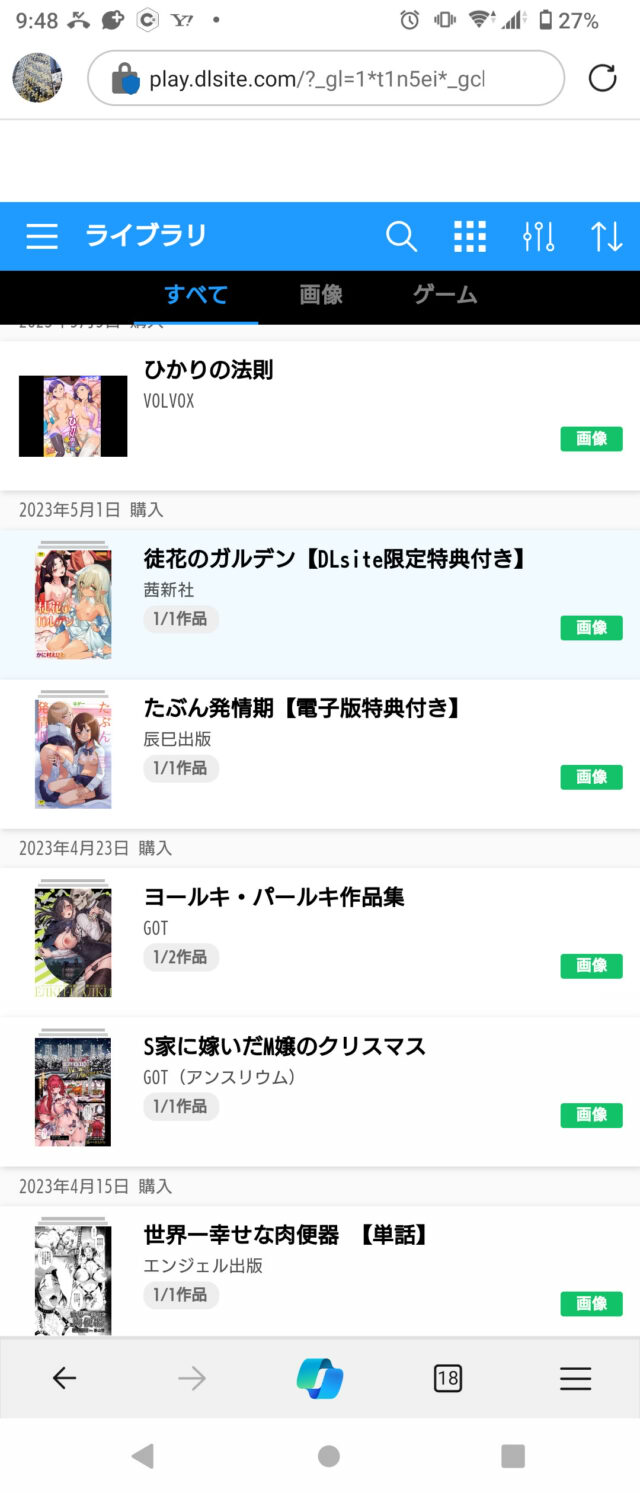Open the hamburger drawer menu
The image size is (640, 1493).
pyautogui.click(x=42, y=236)
